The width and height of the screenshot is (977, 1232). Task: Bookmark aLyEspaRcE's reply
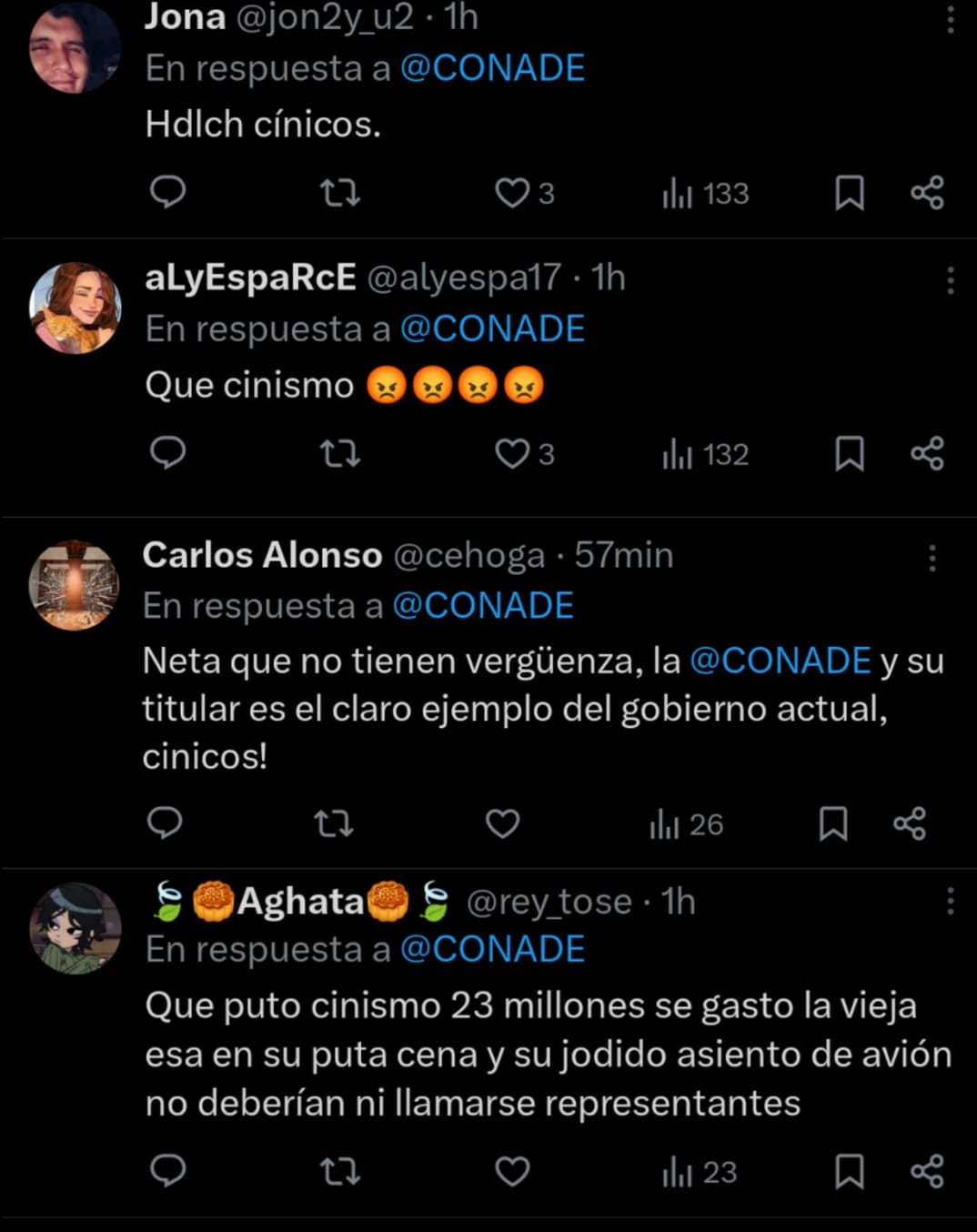(x=848, y=453)
